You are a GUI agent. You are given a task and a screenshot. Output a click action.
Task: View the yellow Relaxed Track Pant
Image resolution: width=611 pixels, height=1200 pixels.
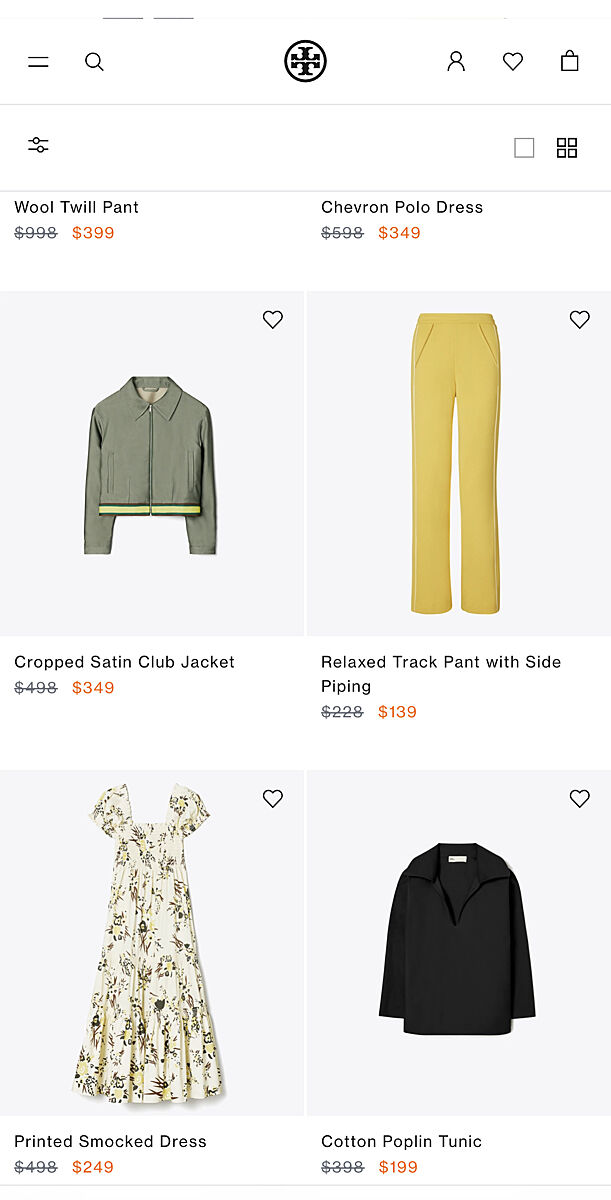(x=458, y=464)
